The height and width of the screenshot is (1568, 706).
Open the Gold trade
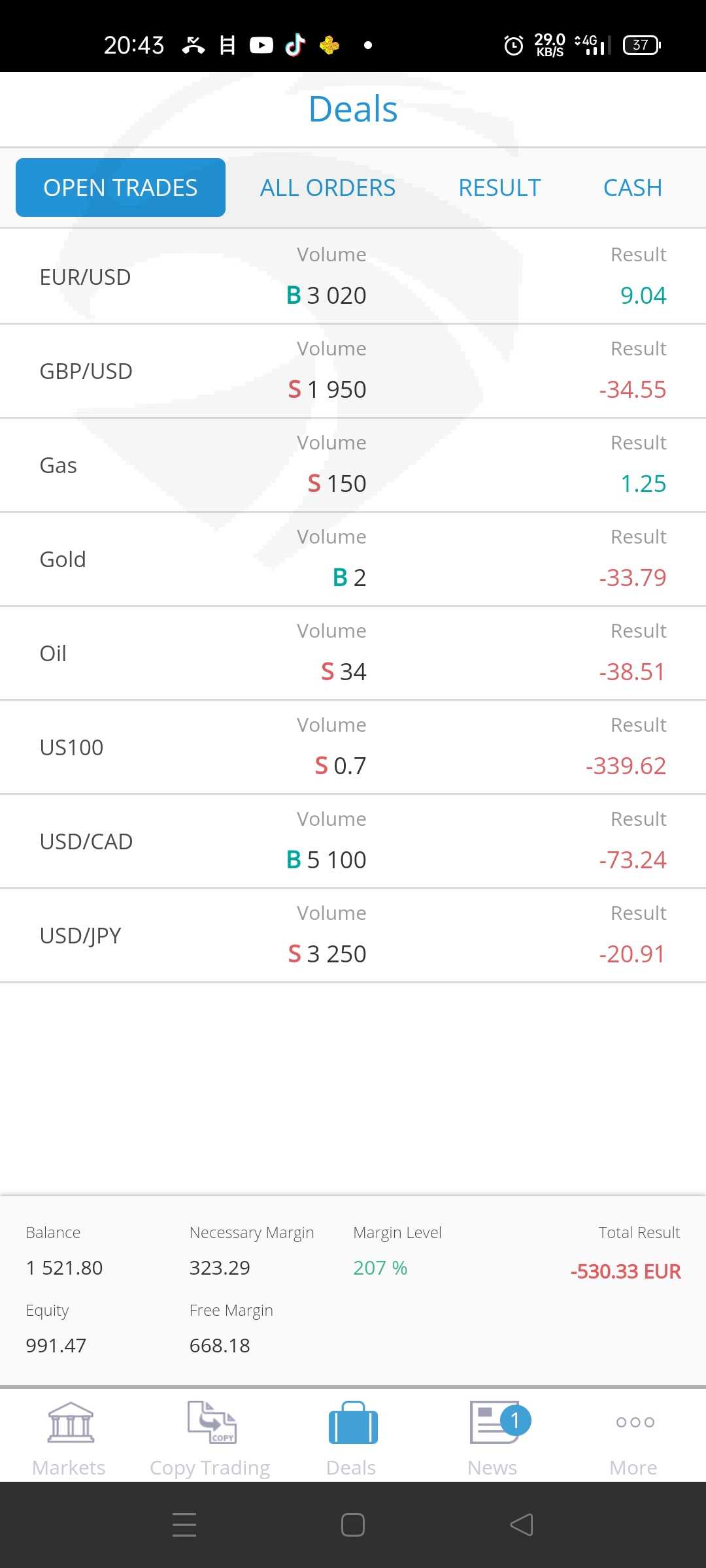coord(353,559)
